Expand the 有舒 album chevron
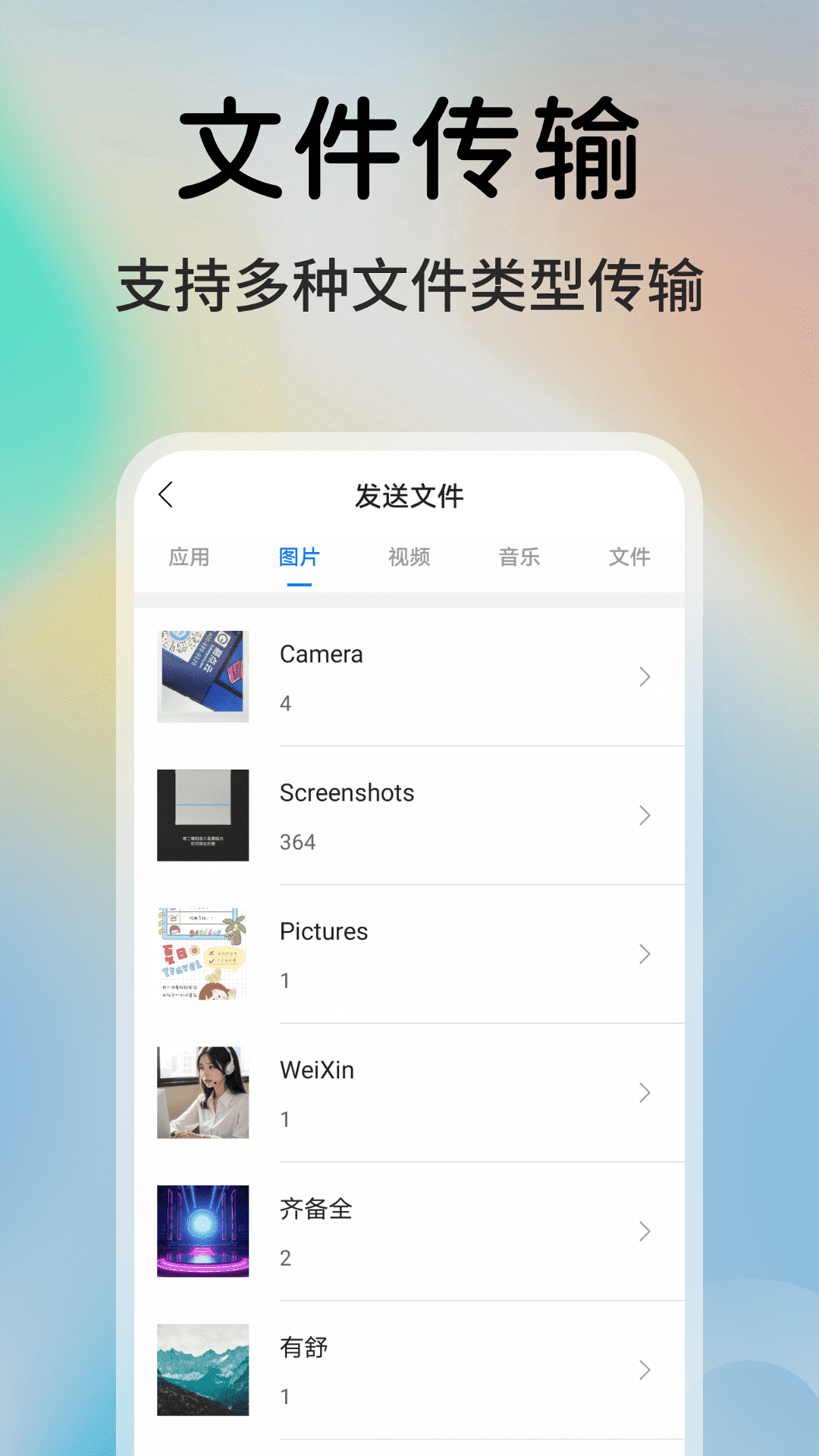Screen dimensions: 819x1456 [x=644, y=1370]
